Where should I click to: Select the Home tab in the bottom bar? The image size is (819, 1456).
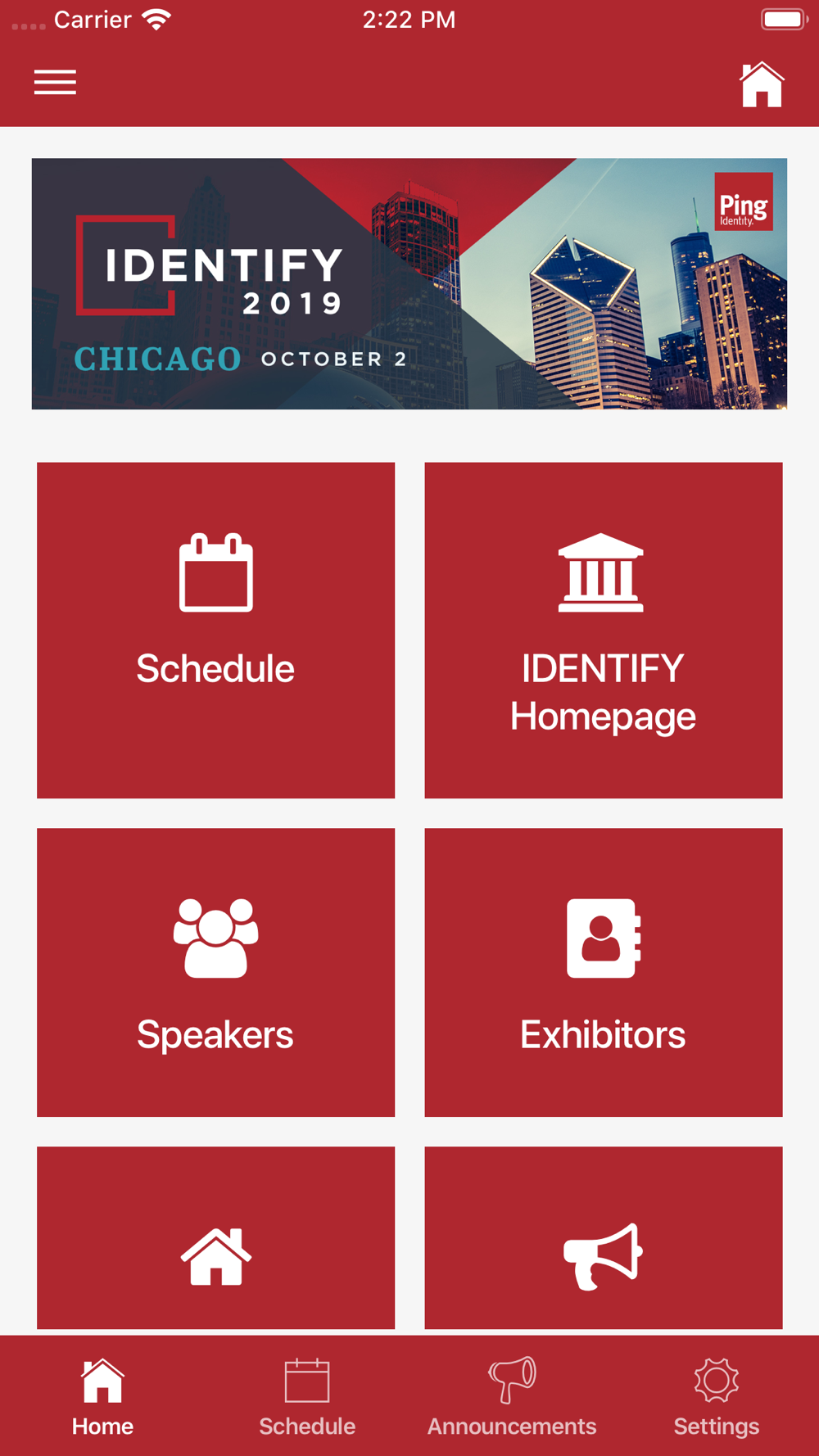point(102,1397)
